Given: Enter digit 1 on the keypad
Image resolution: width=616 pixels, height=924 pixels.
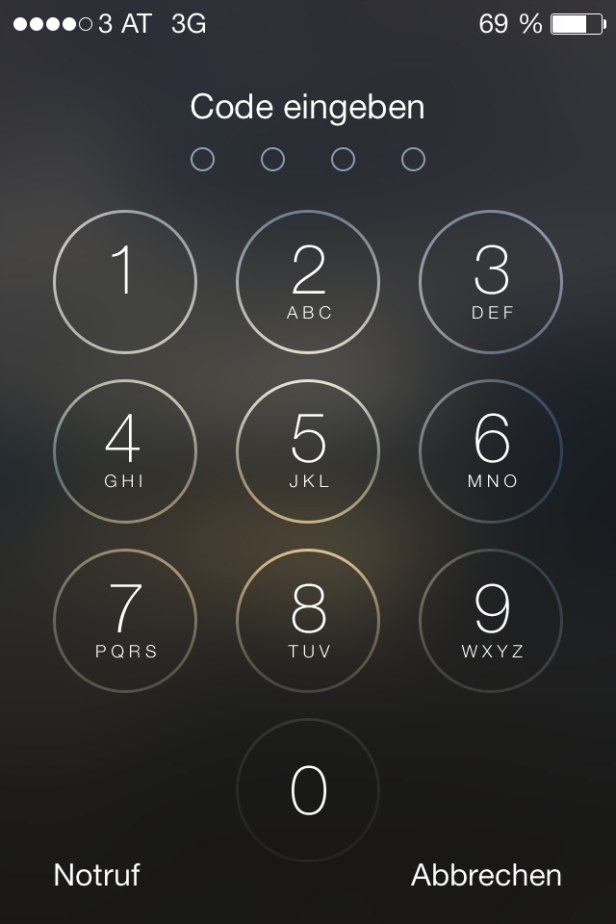Looking at the screenshot, I should pyautogui.click(x=124, y=282).
